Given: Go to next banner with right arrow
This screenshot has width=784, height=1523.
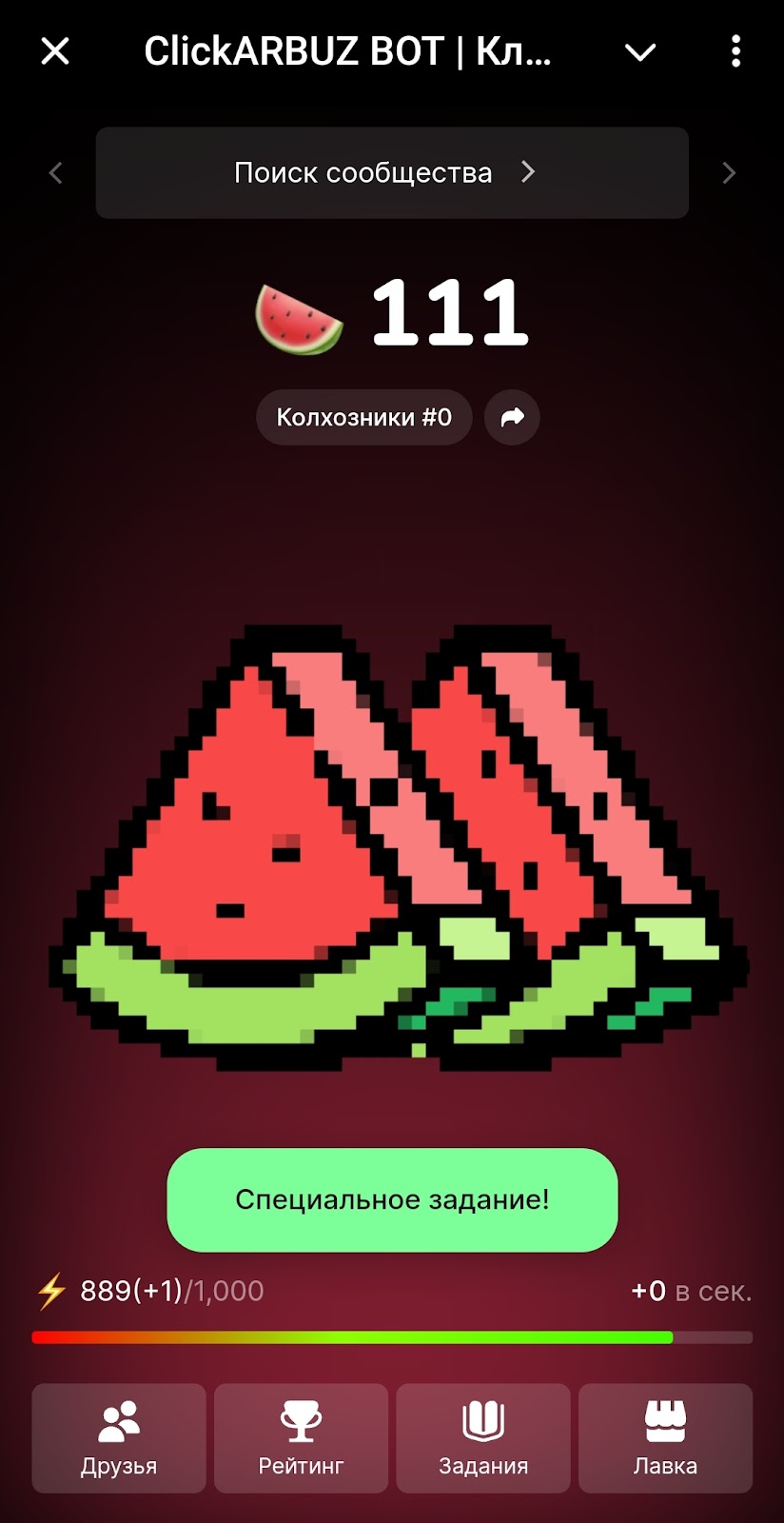Looking at the screenshot, I should coord(729,173).
